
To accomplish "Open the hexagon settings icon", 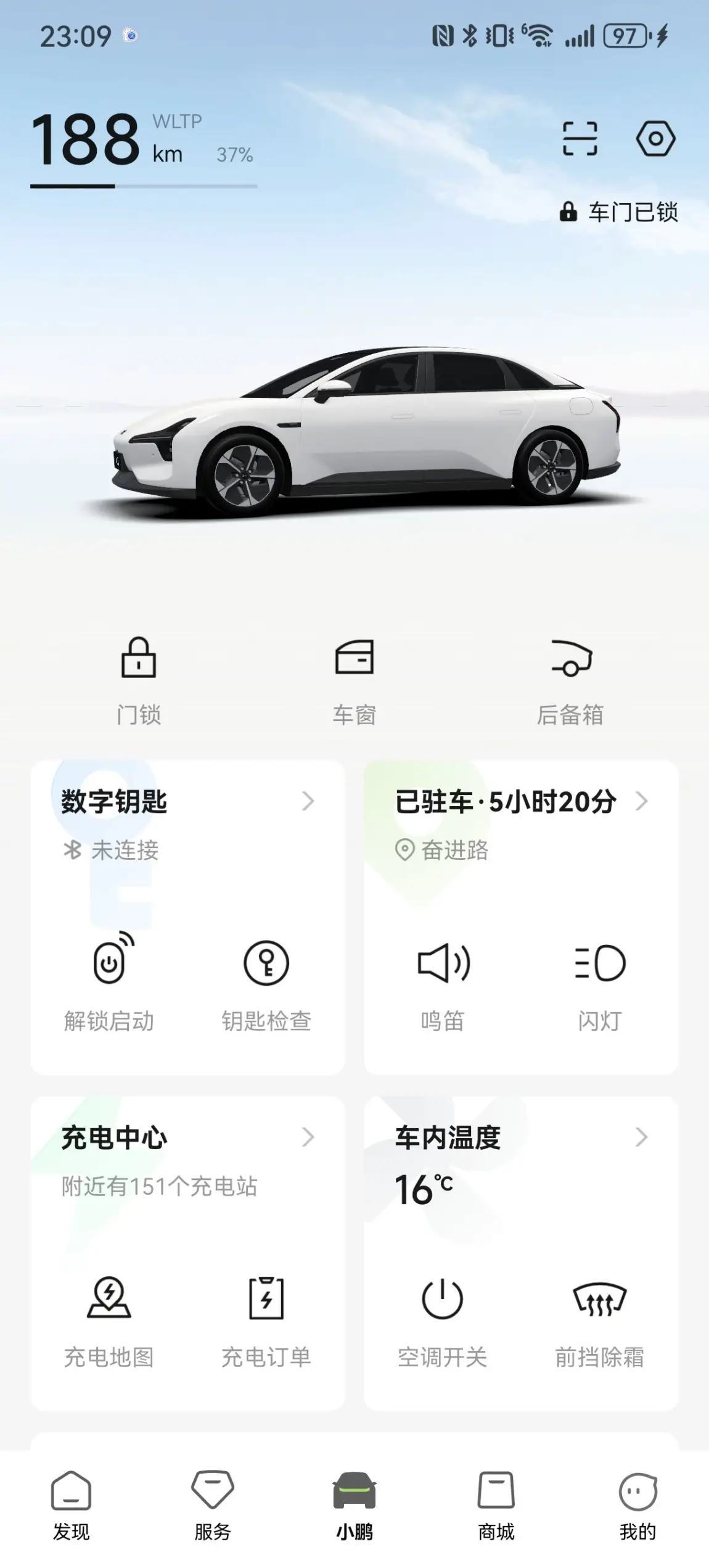I will tap(655, 138).
